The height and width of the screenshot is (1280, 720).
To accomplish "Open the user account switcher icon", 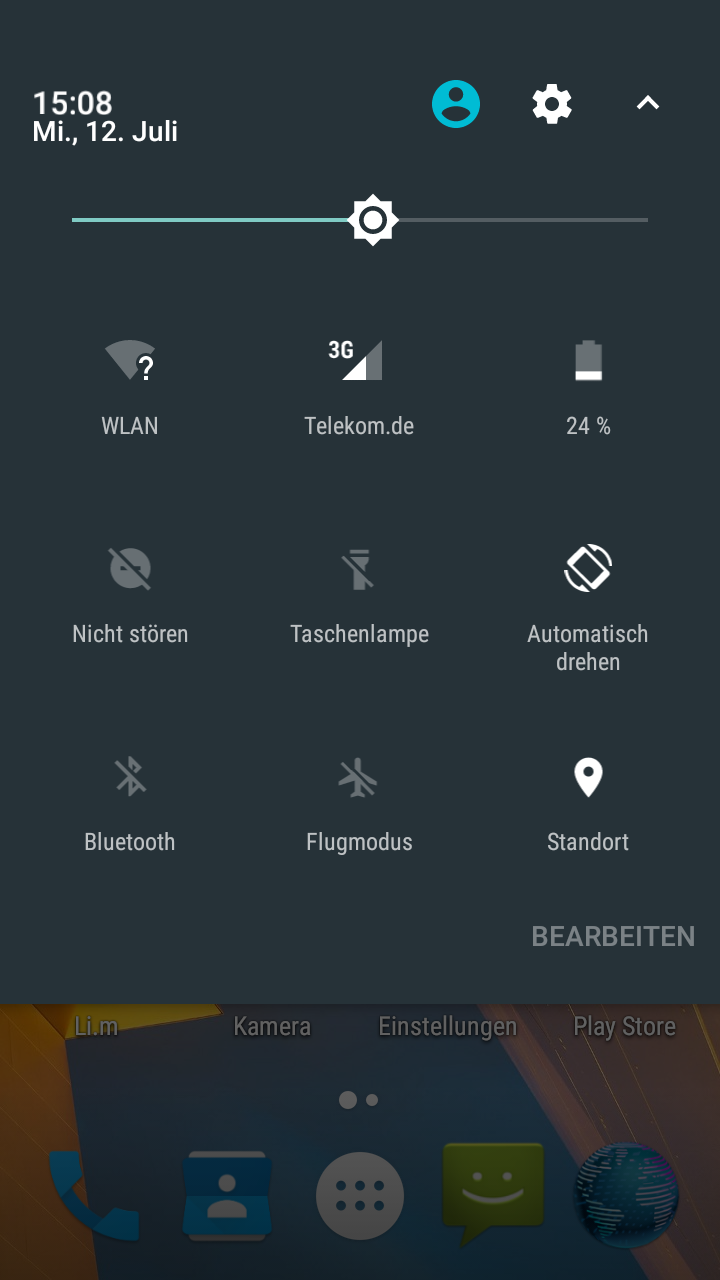I will pos(456,104).
